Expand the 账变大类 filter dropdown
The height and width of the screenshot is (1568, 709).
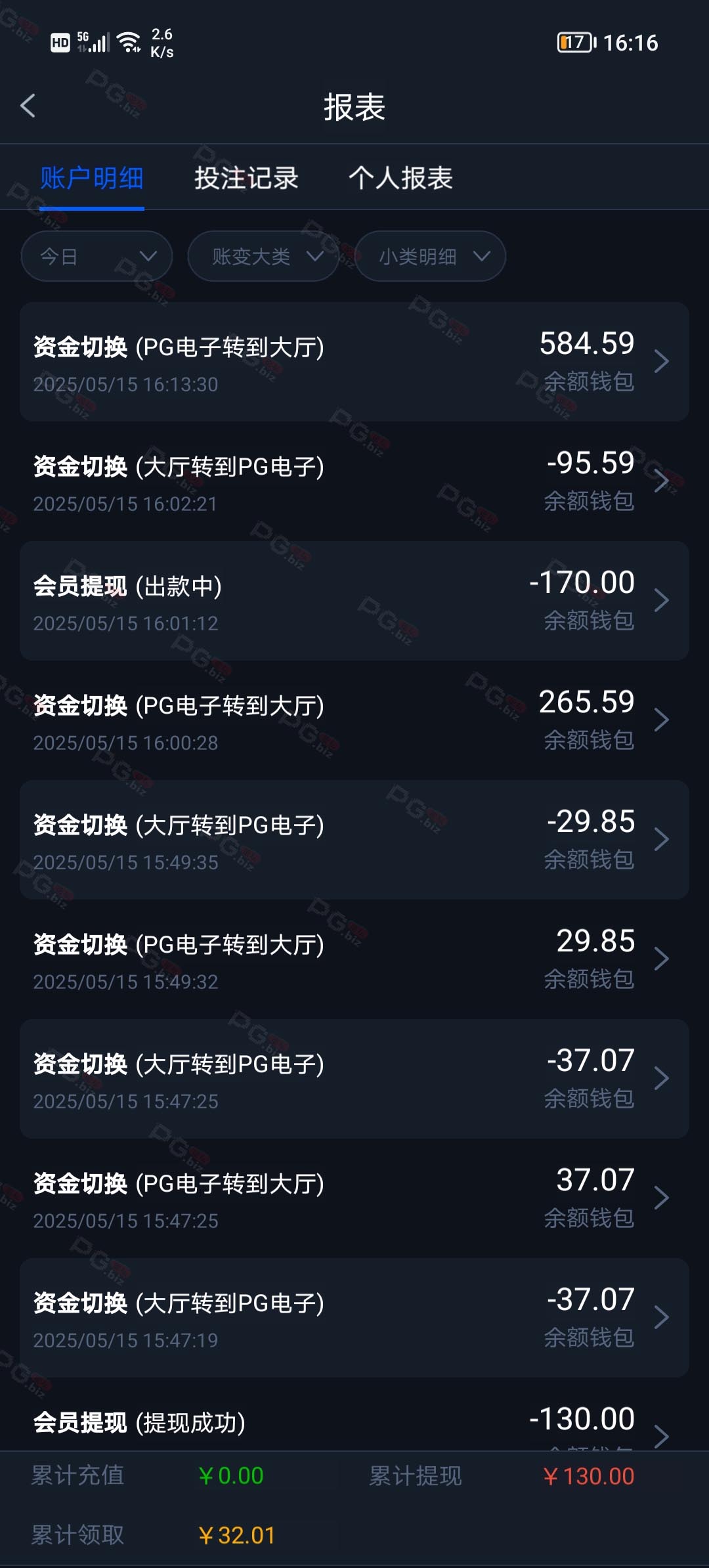click(263, 256)
